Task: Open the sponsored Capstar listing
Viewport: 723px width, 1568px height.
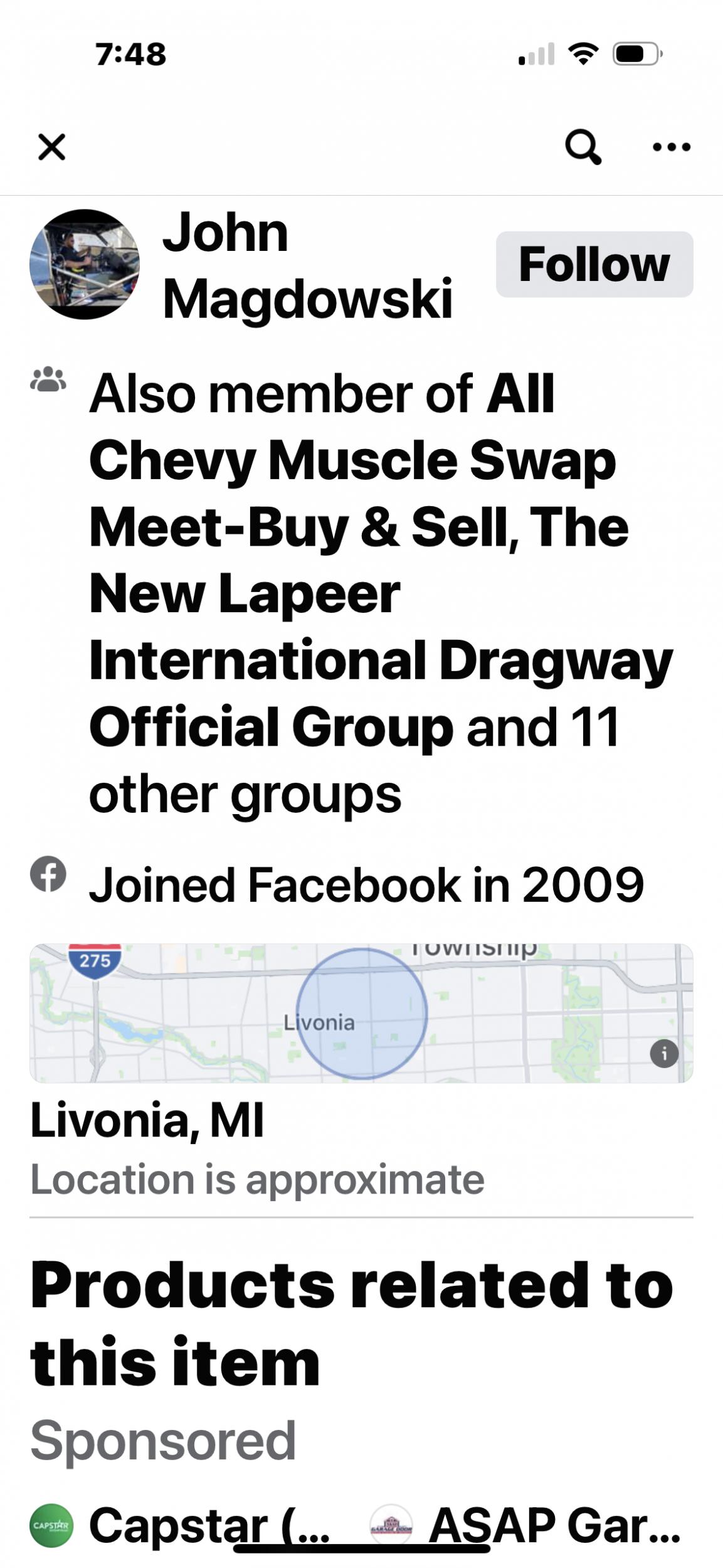Action: [x=182, y=1525]
